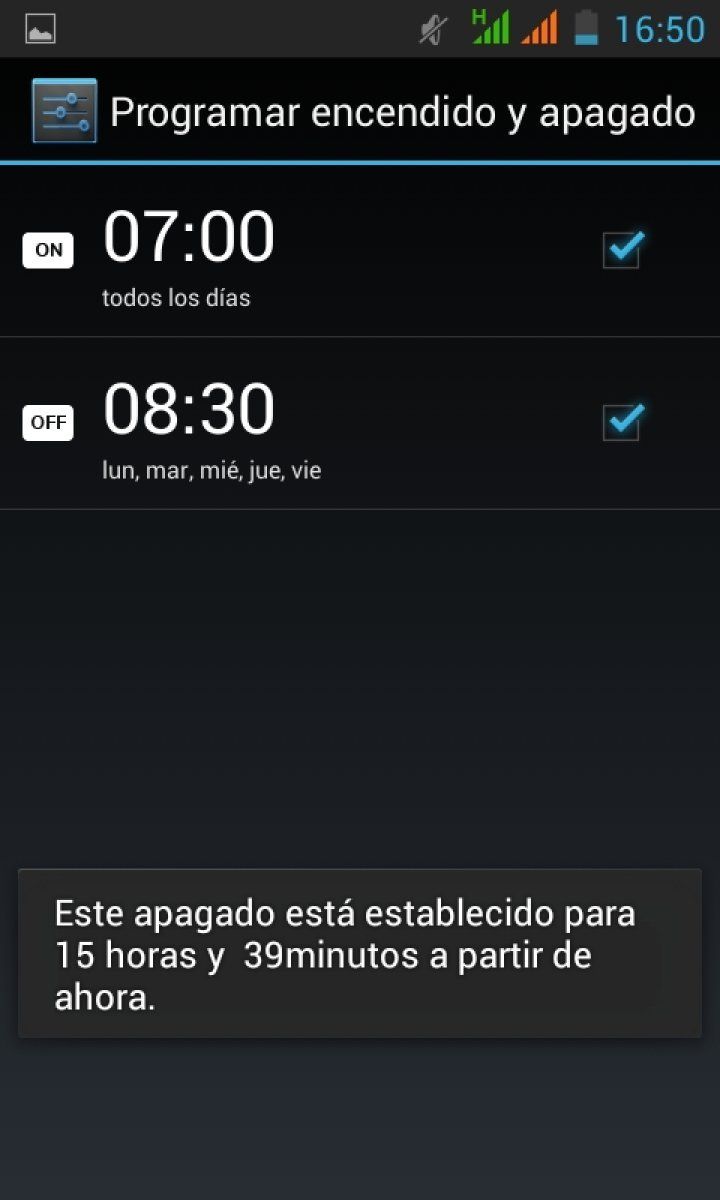Click the blue highlight bar under the header
This screenshot has width=720, height=1200.
360,159
